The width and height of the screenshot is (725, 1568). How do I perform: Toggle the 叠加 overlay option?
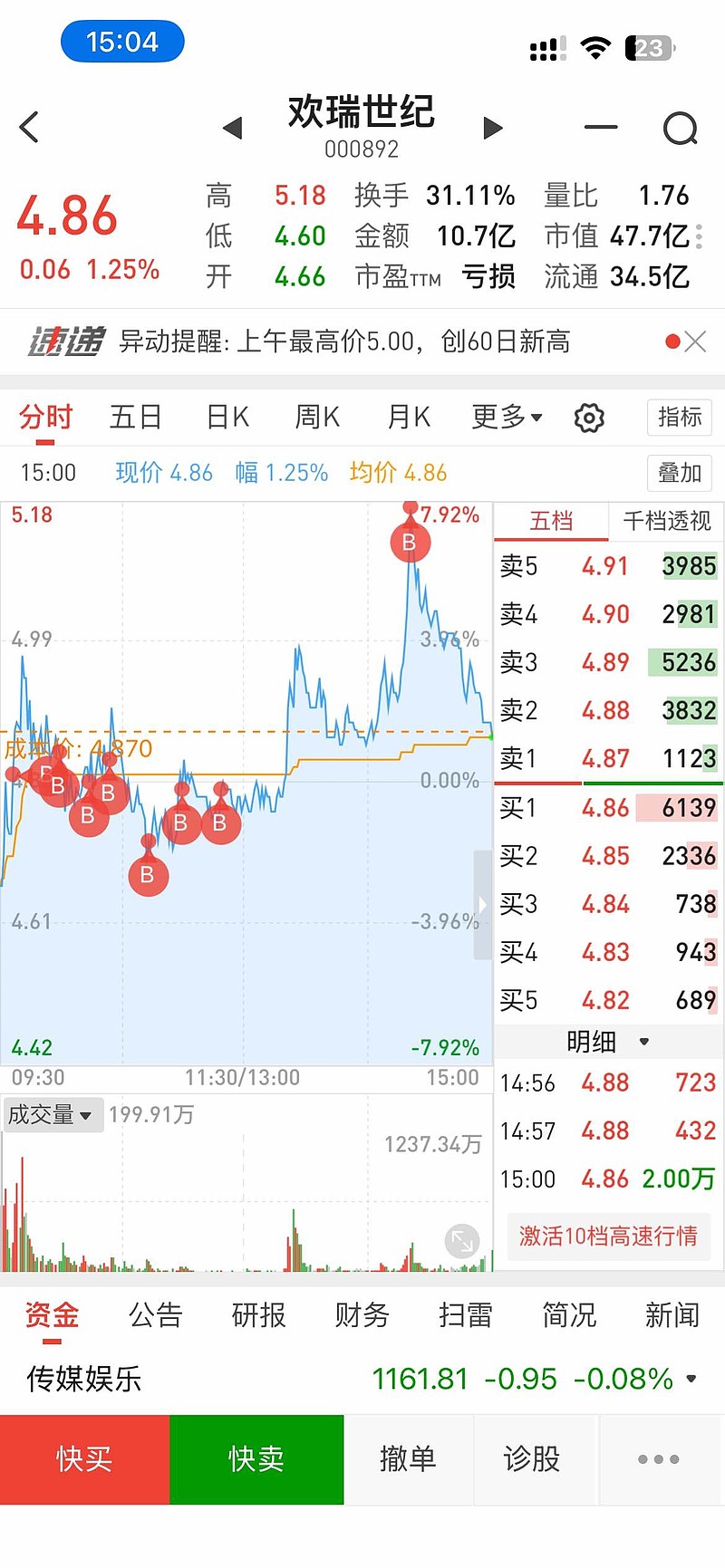pyautogui.click(x=679, y=473)
